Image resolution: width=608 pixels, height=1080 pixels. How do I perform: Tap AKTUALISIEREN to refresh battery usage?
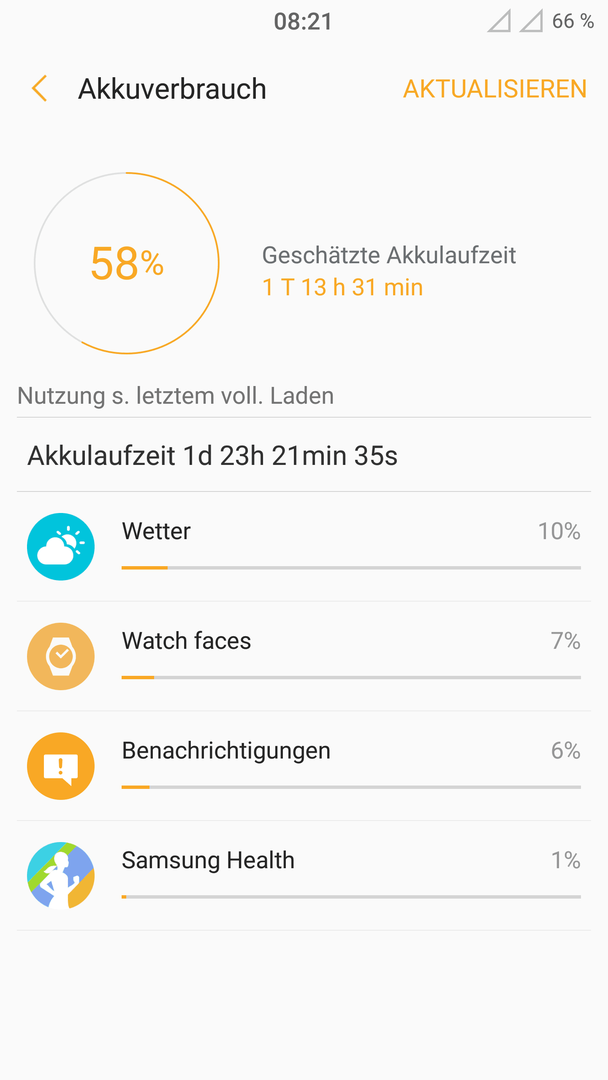[x=494, y=90]
